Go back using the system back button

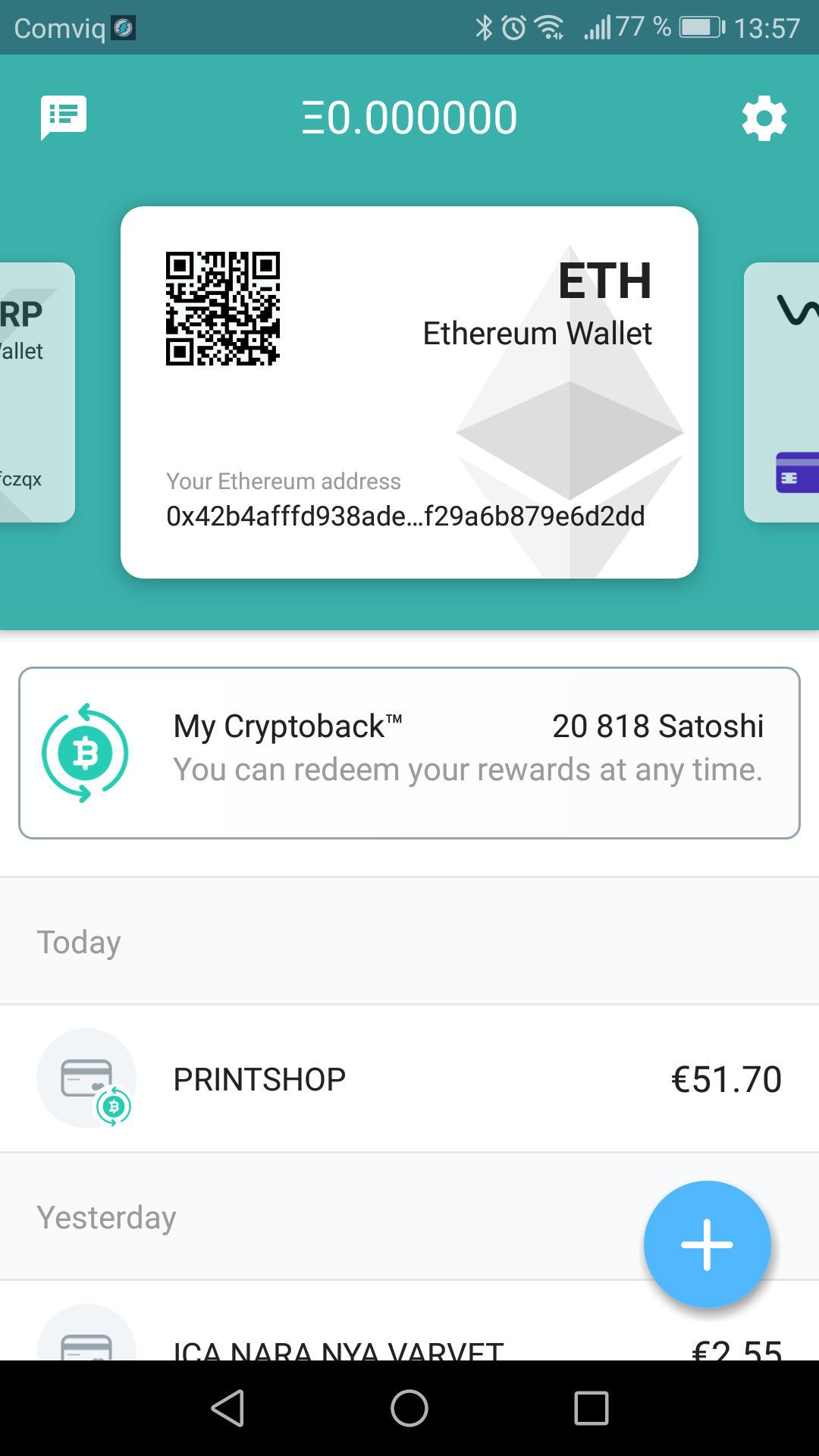coord(227,1408)
